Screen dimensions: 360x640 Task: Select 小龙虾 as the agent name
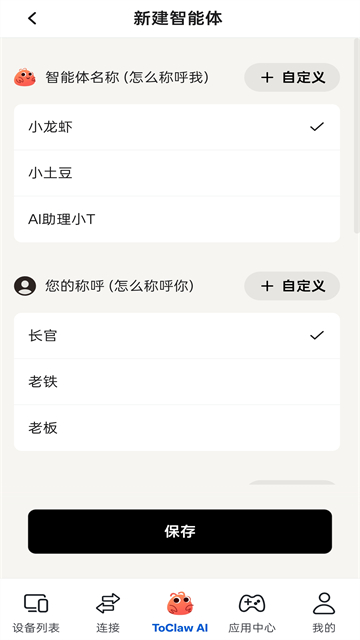pyautogui.click(x=177, y=127)
